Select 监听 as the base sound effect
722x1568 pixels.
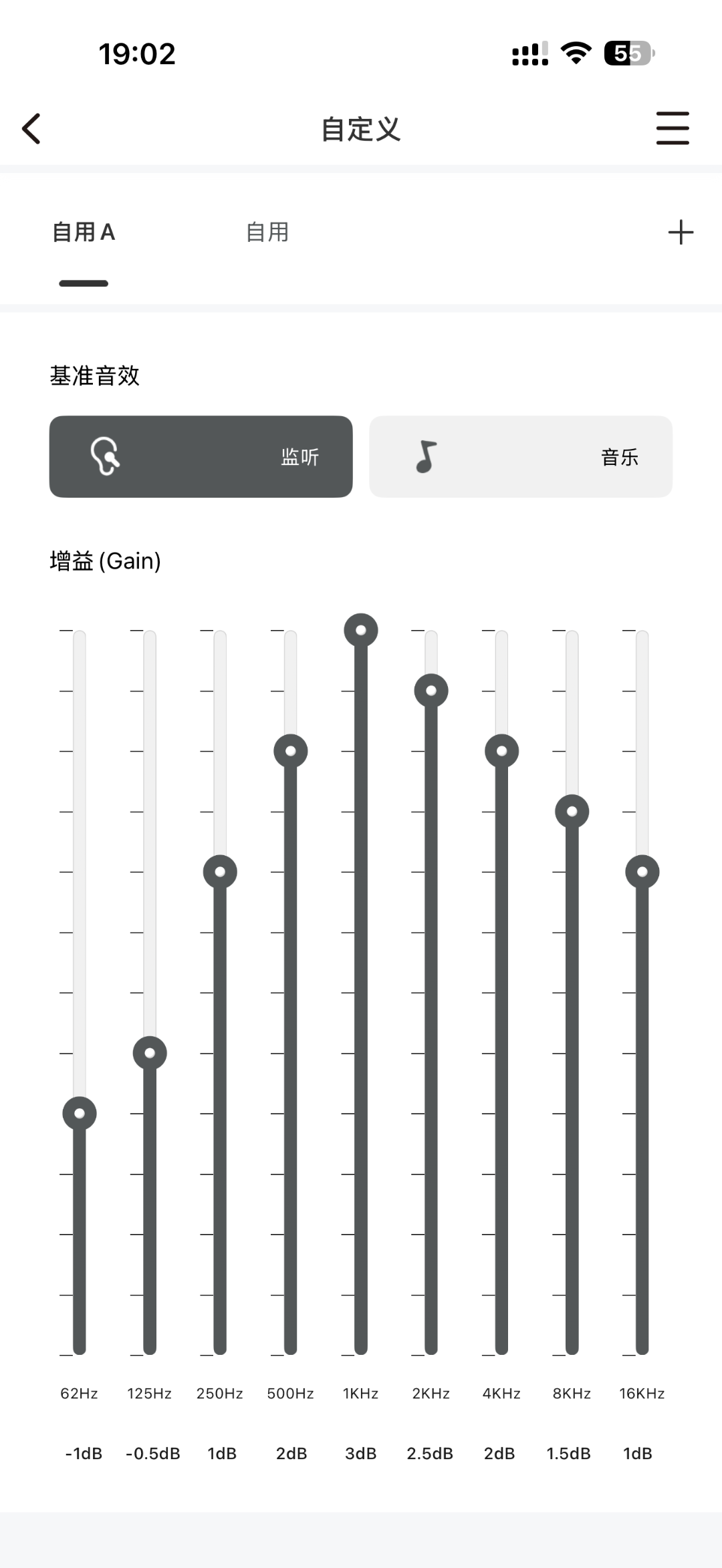pos(201,457)
